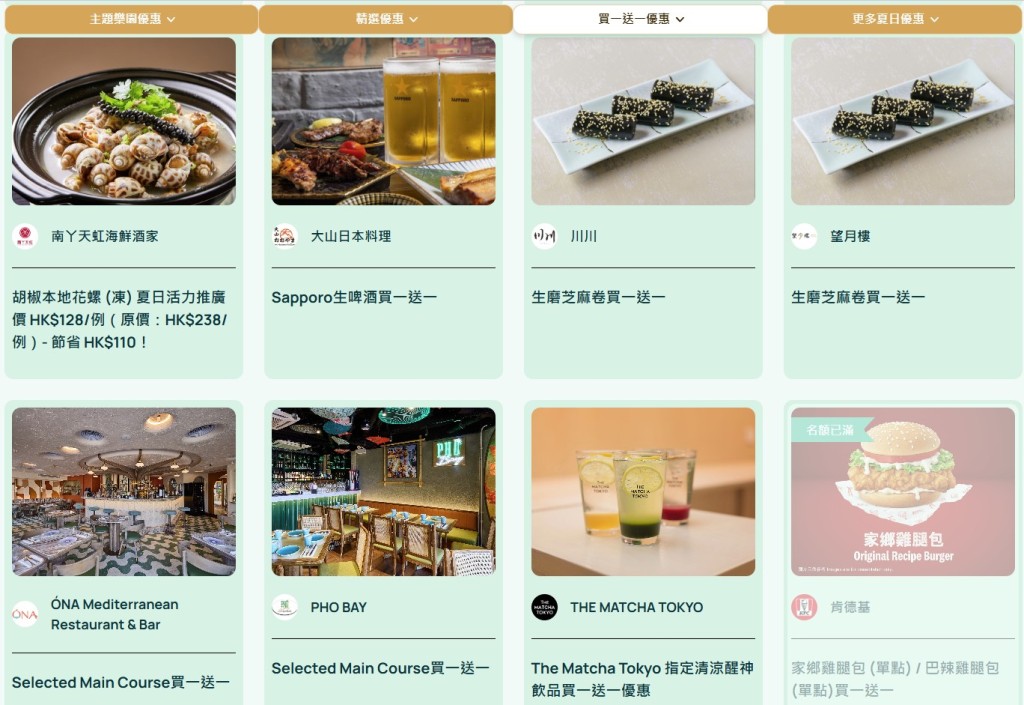
Task: Expand the 更多夏日優惠 dropdown
Action: point(894,19)
